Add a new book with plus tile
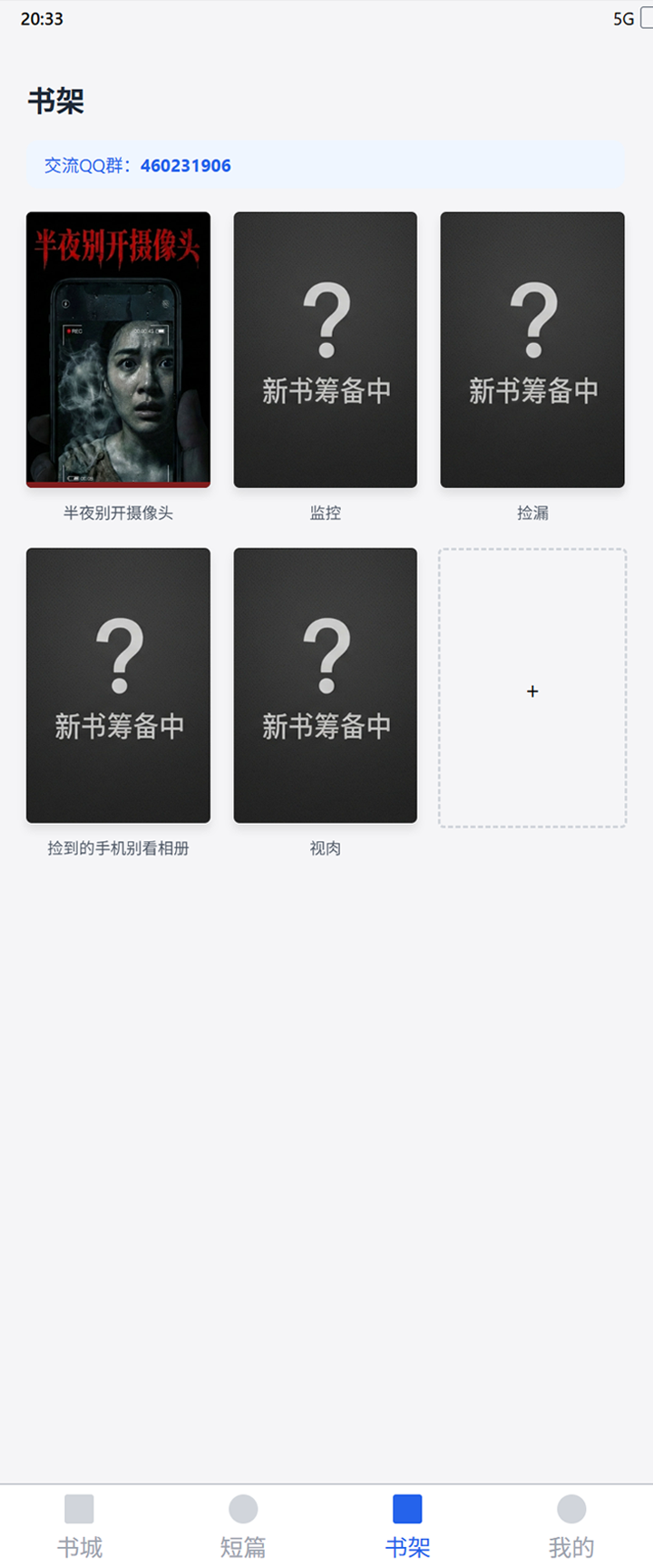The width and height of the screenshot is (653, 1568). (x=532, y=690)
